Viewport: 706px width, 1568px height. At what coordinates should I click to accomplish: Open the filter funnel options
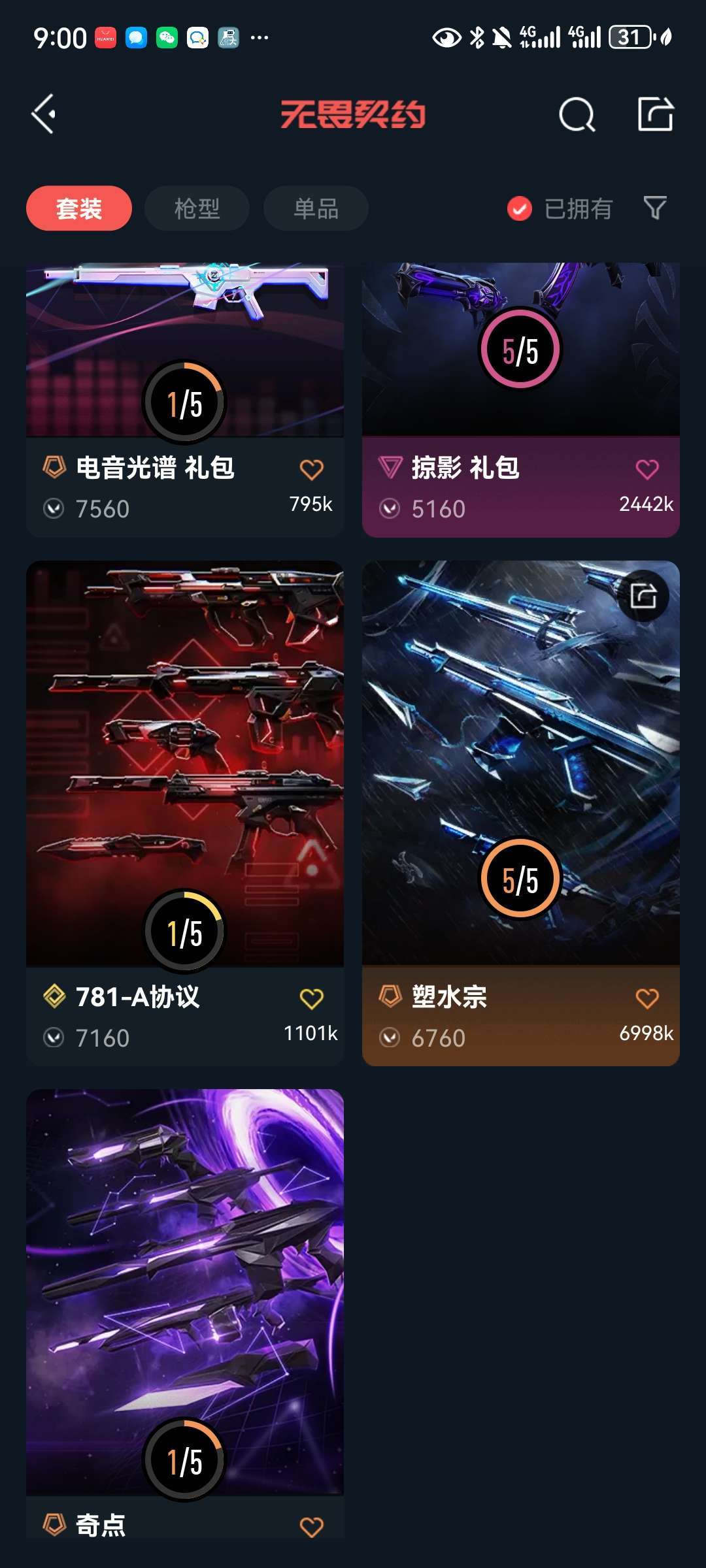click(x=655, y=208)
